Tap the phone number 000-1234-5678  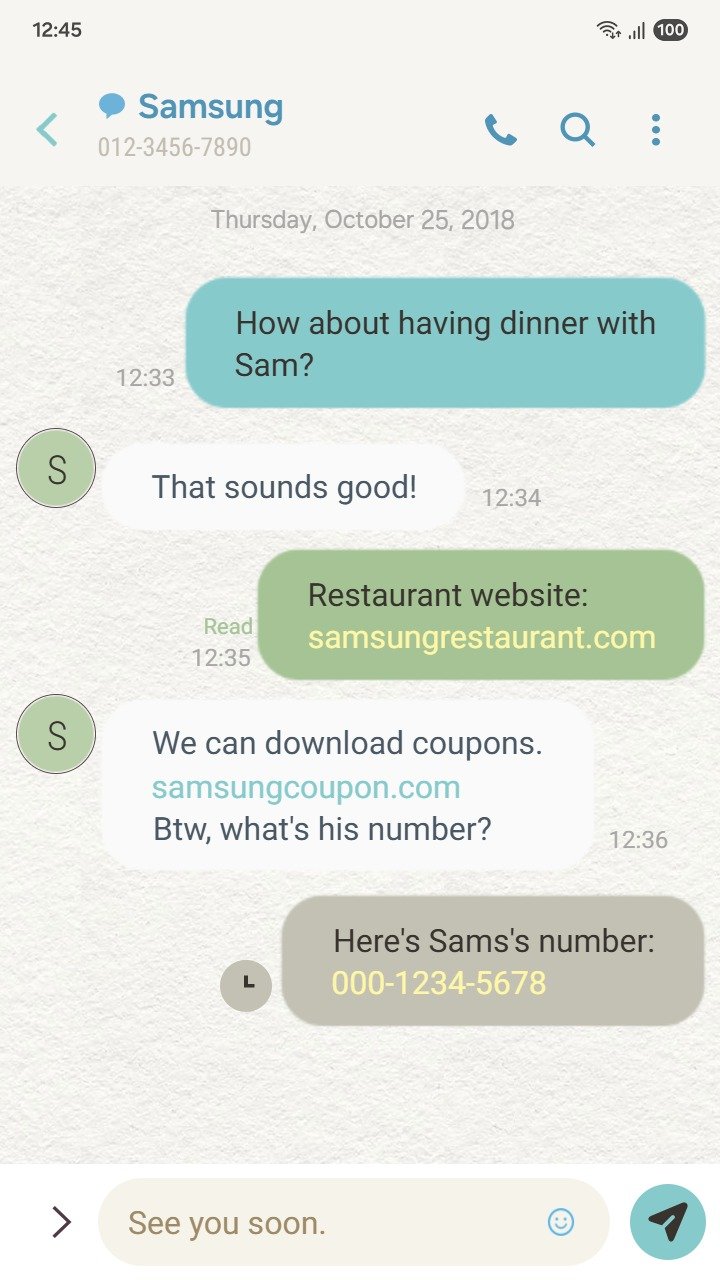pyautogui.click(x=439, y=983)
